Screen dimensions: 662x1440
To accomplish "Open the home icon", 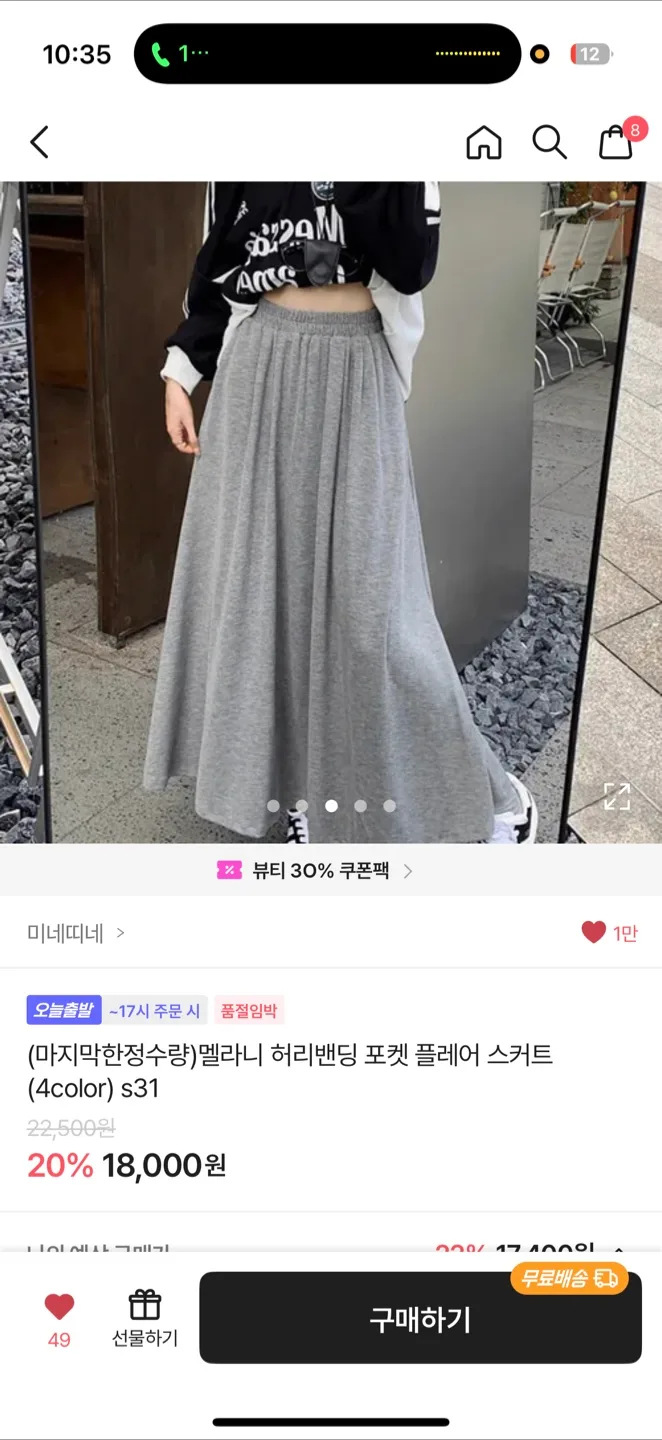I will 484,142.
